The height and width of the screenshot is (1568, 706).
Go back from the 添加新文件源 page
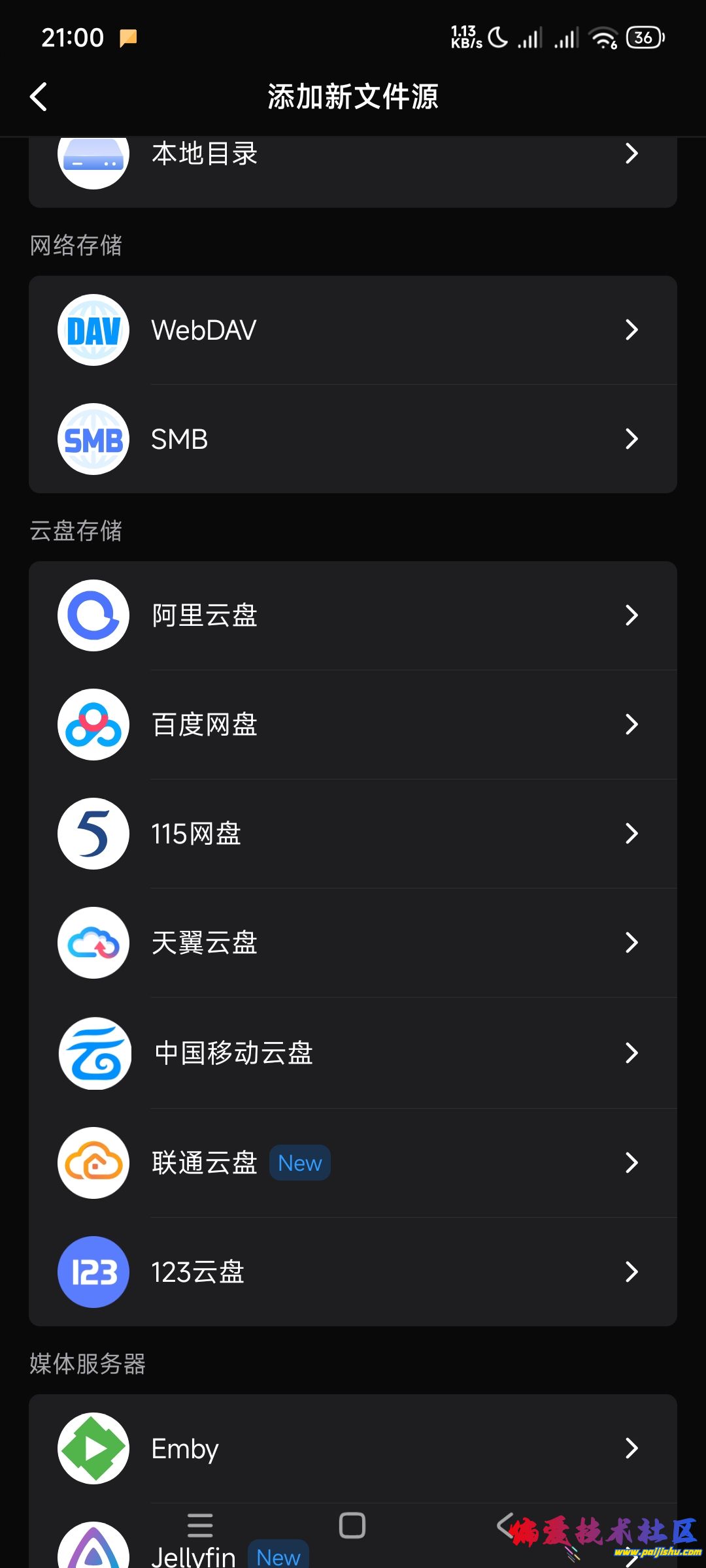point(39,97)
